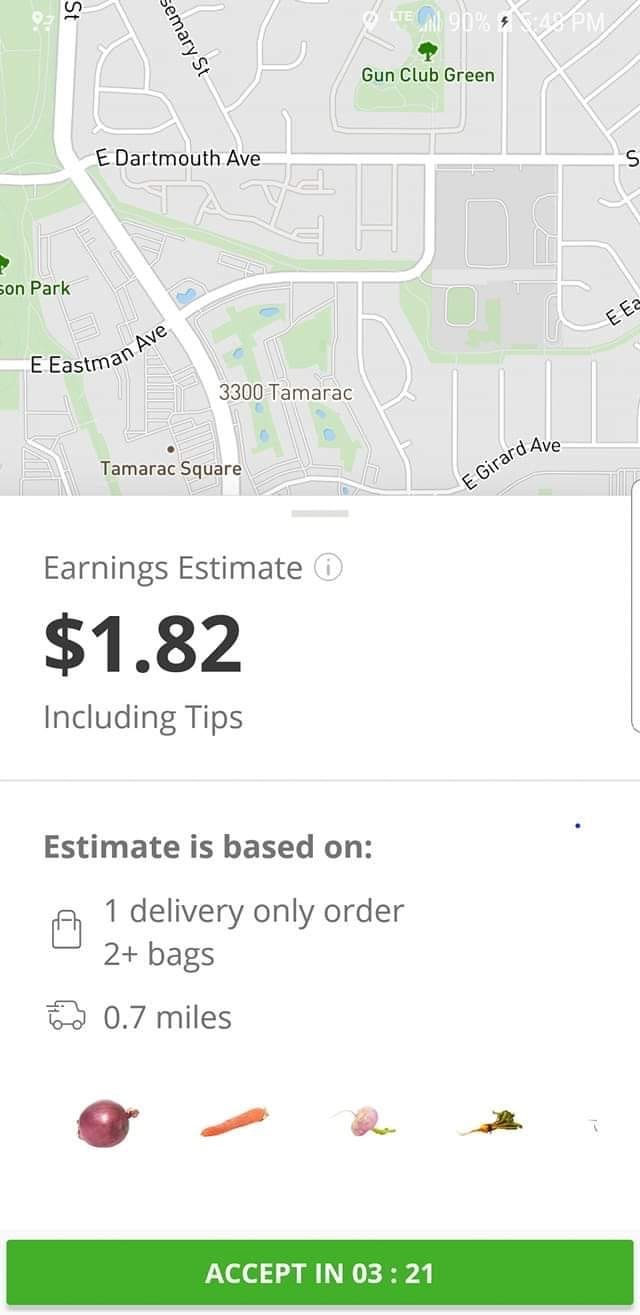Viewport: 640px width, 1315px height.
Task: View the red onion item image
Action: tap(107, 1122)
